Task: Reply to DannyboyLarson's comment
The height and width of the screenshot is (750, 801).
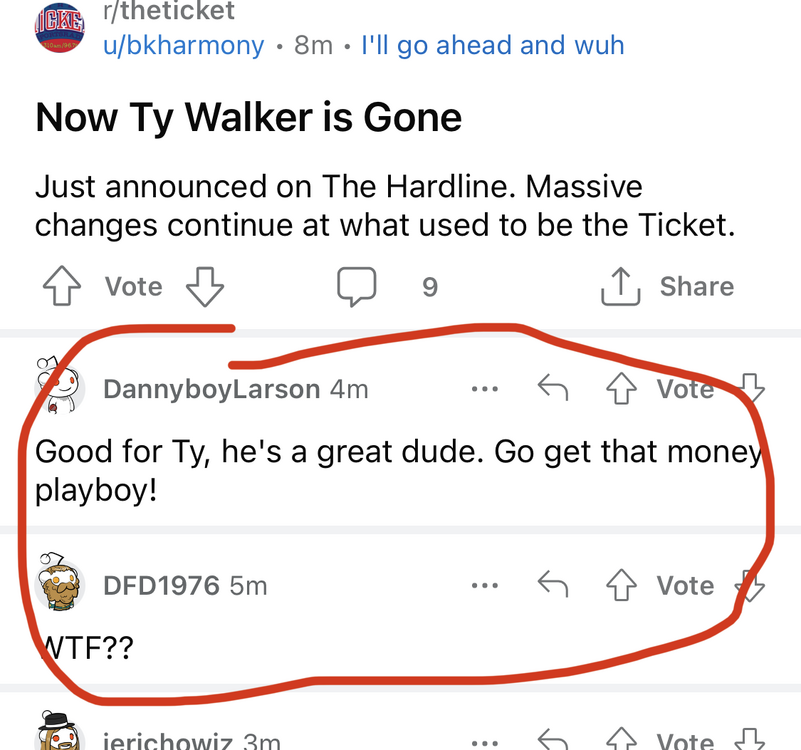Action: click(x=552, y=387)
